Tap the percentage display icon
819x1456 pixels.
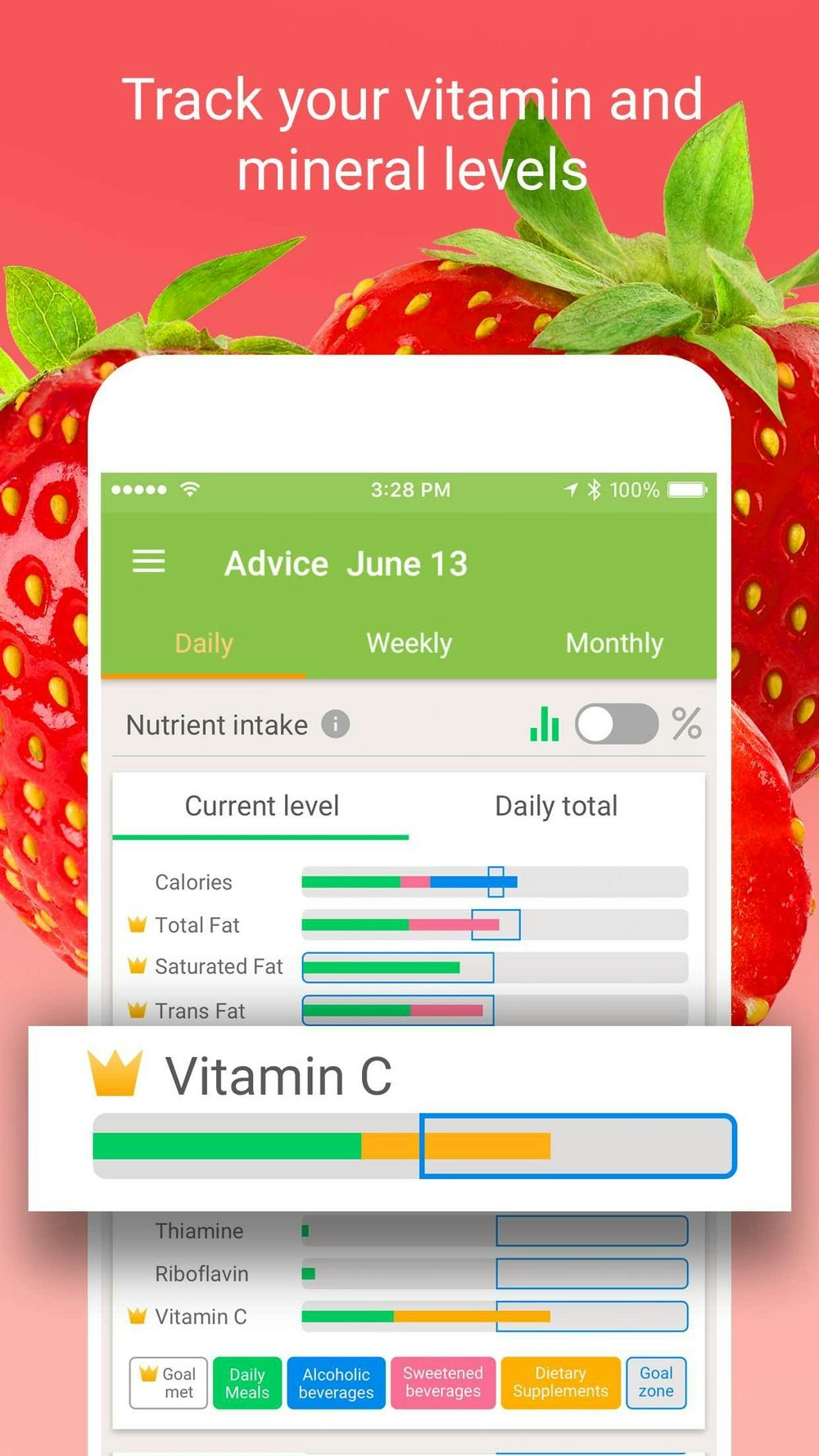686,724
